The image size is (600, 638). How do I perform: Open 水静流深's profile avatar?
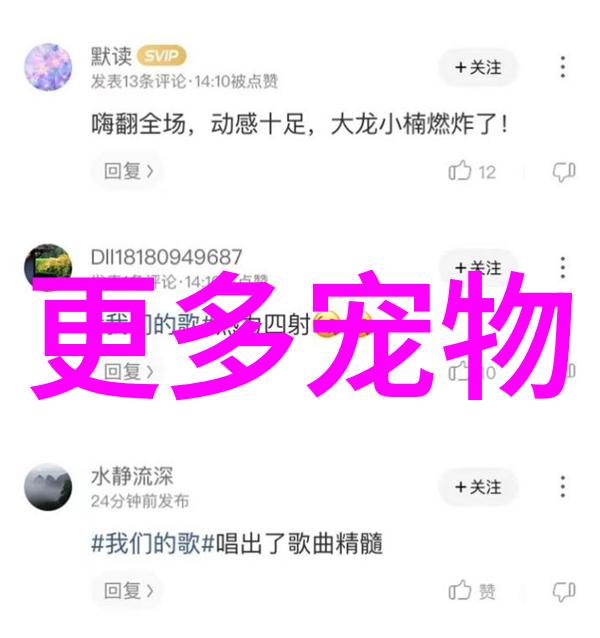(48, 487)
